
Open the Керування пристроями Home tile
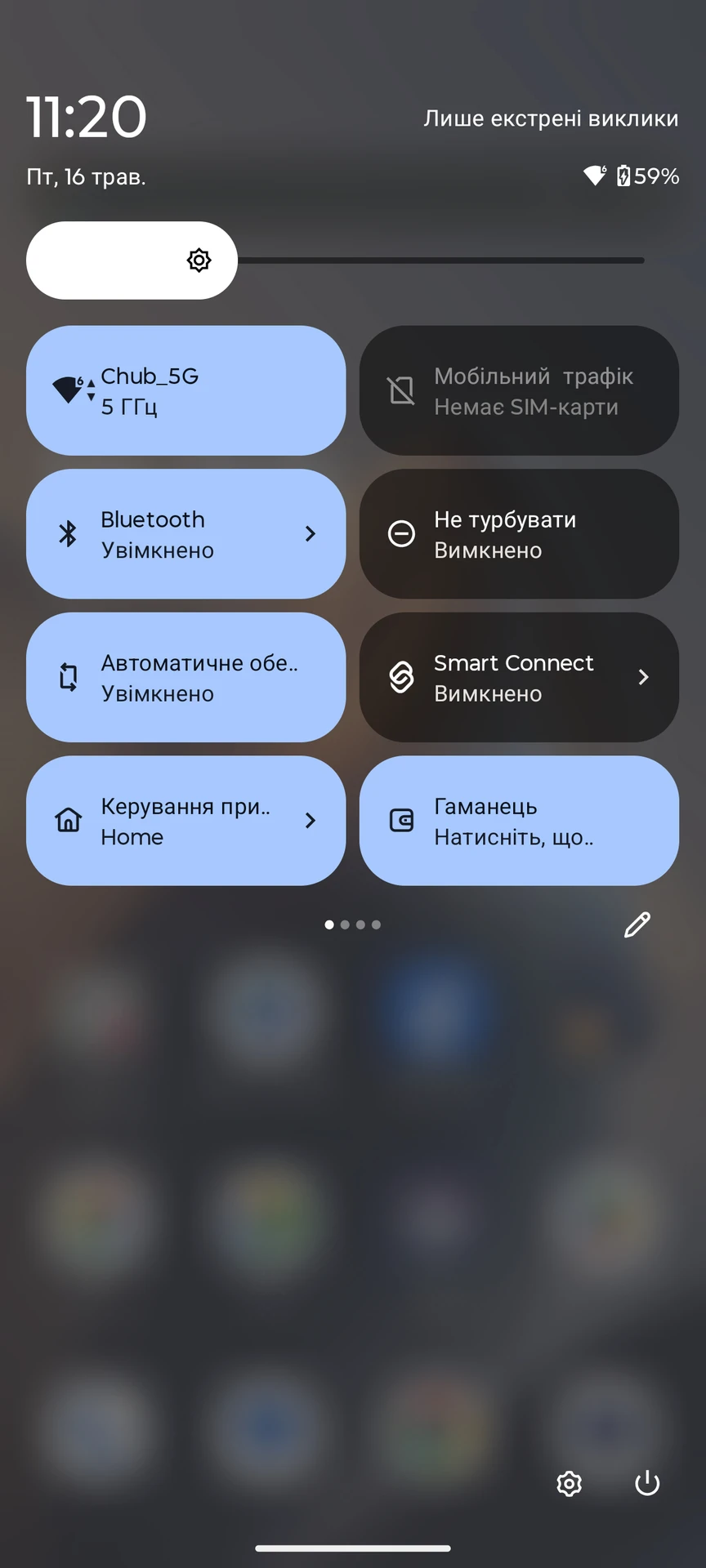click(185, 821)
